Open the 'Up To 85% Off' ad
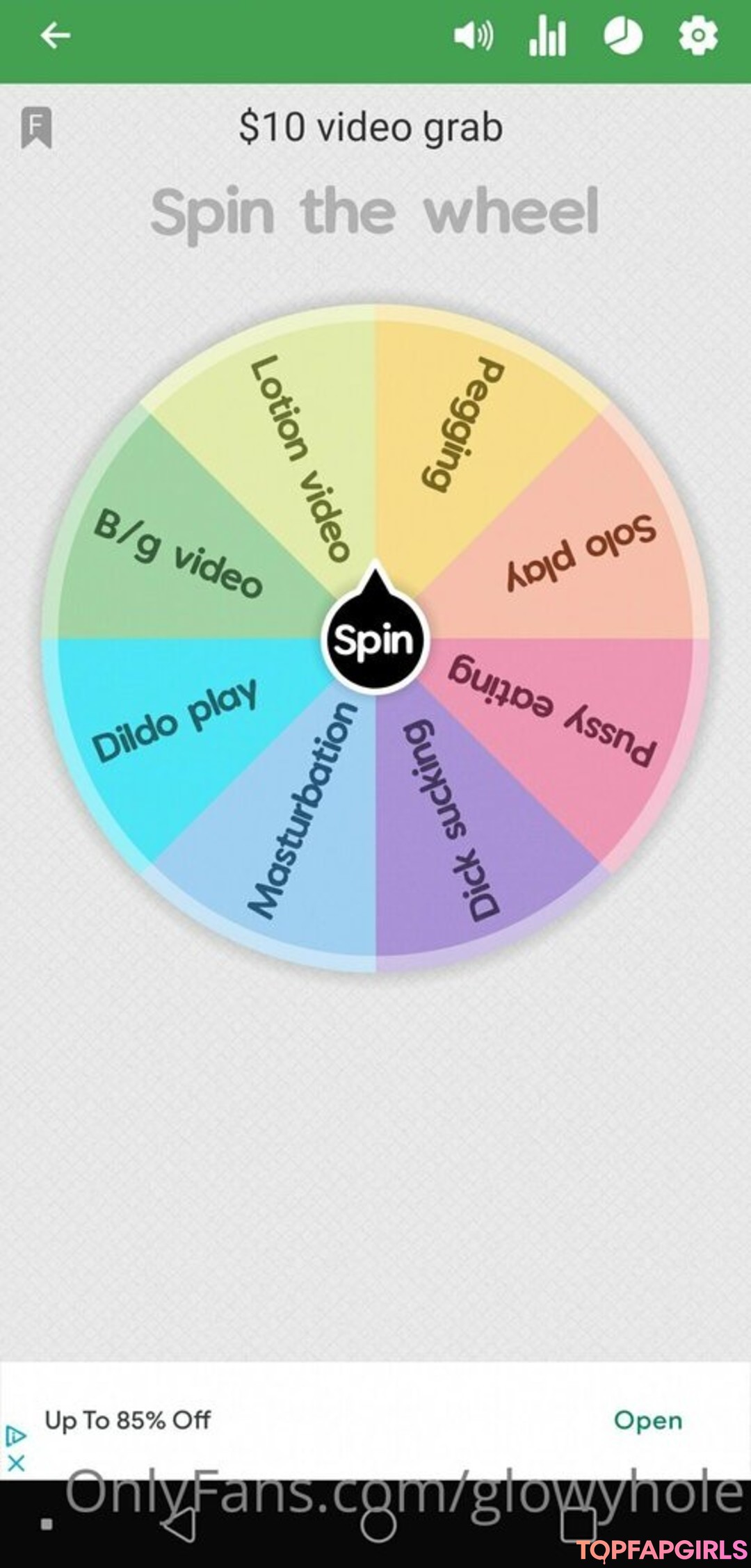Image resolution: width=751 pixels, height=1568 pixels. 647,1421
